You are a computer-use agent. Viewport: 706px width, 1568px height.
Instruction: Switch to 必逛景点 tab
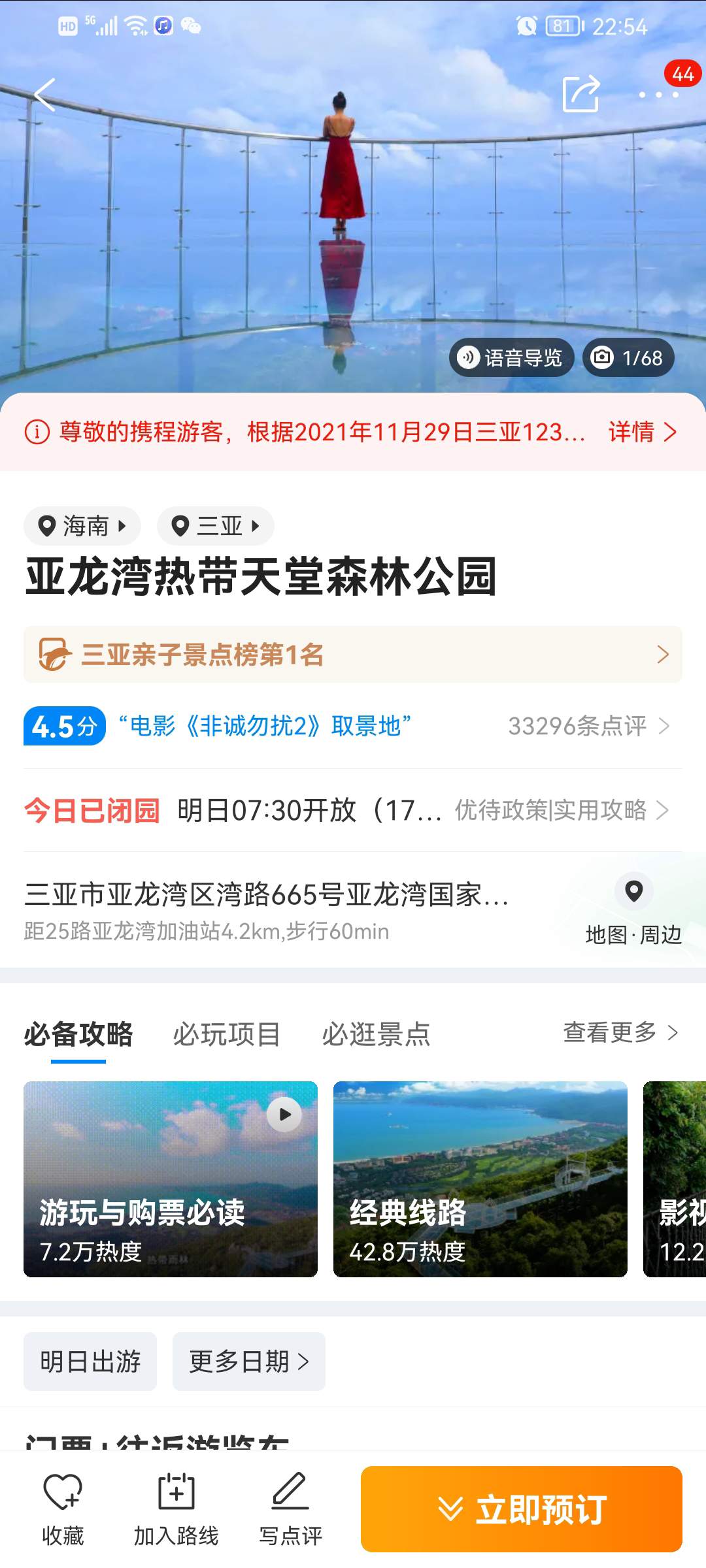pyautogui.click(x=376, y=1034)
